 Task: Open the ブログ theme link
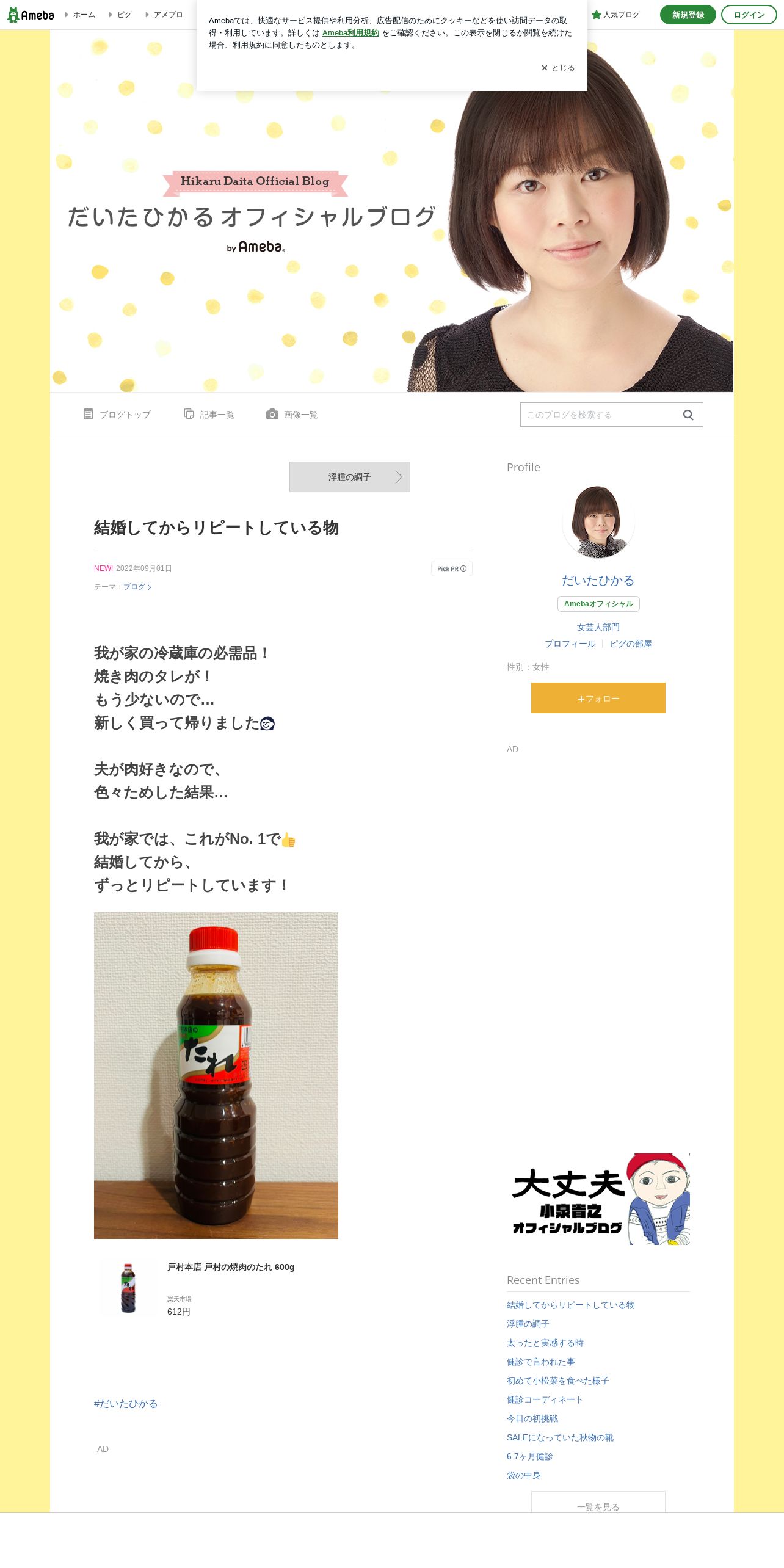(137, 587)
